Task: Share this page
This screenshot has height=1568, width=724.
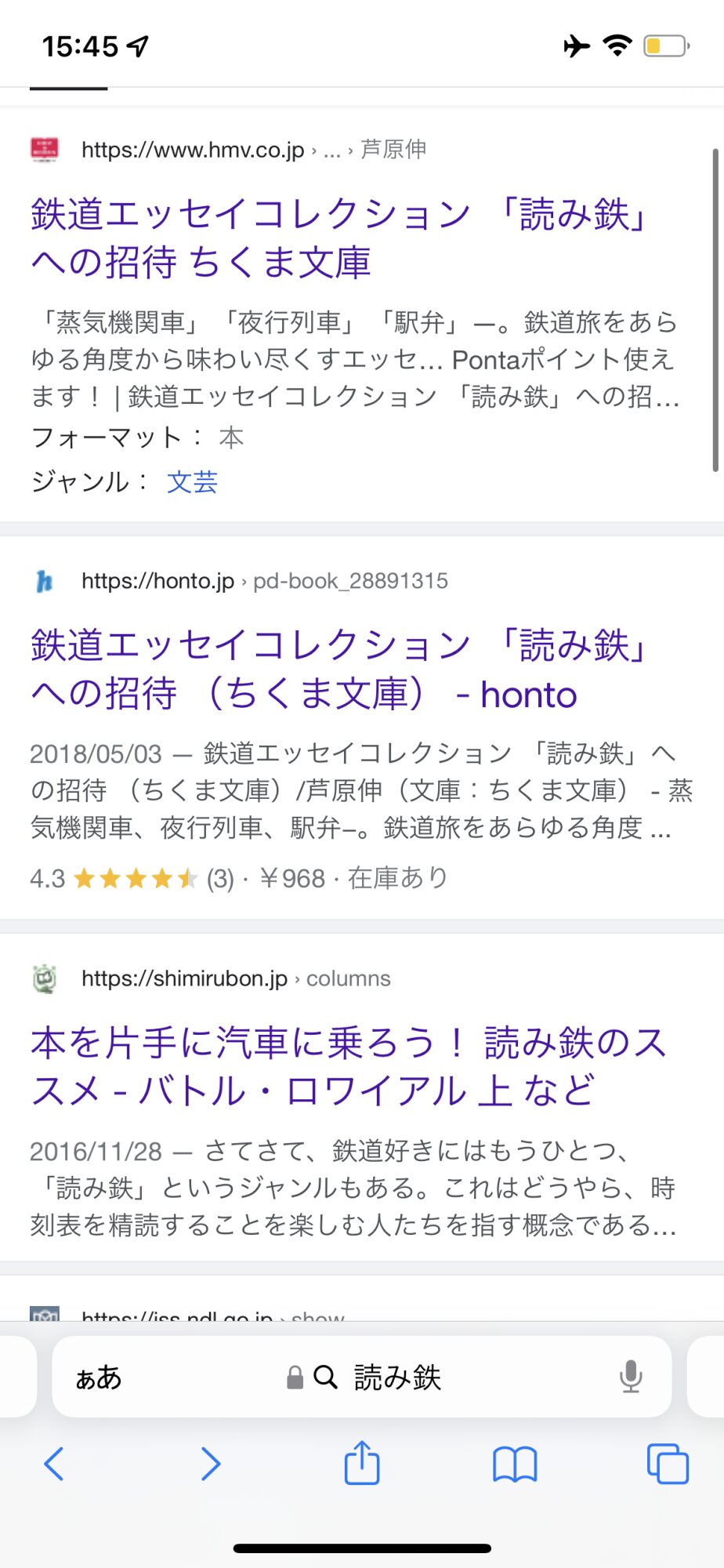Action: click(362, 1461)
